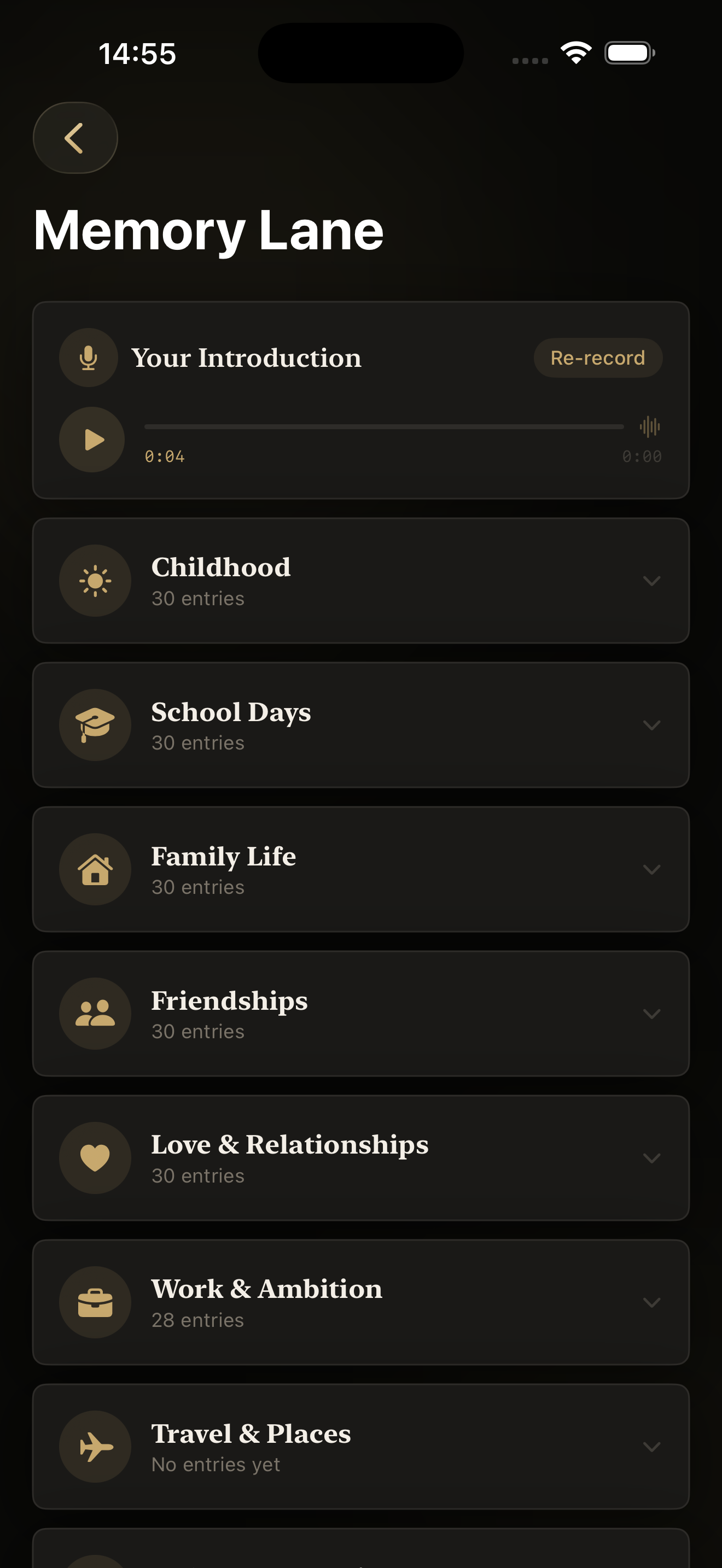Go back using the arrow button

point(75,138)
